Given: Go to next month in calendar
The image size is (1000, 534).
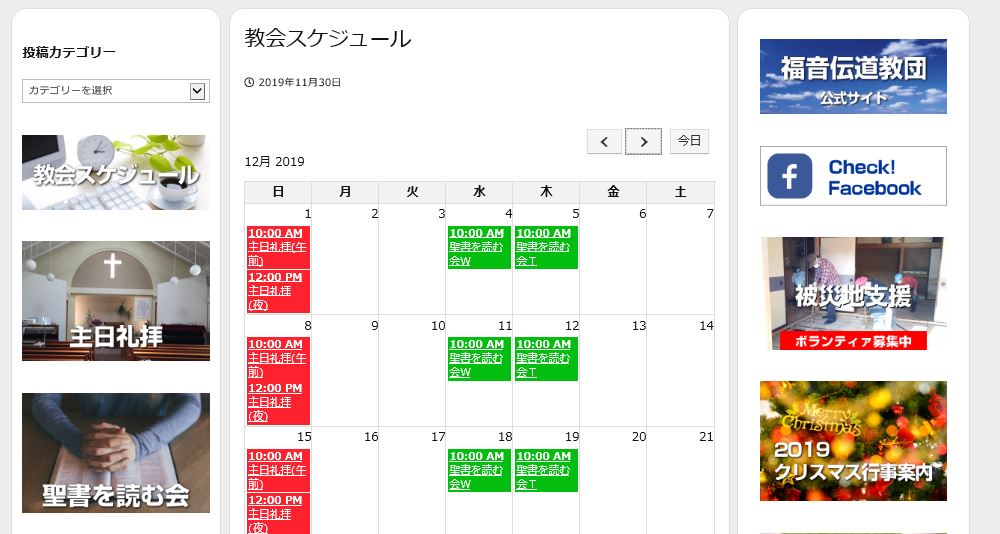Looking at the screenshot, I should 643,142.
